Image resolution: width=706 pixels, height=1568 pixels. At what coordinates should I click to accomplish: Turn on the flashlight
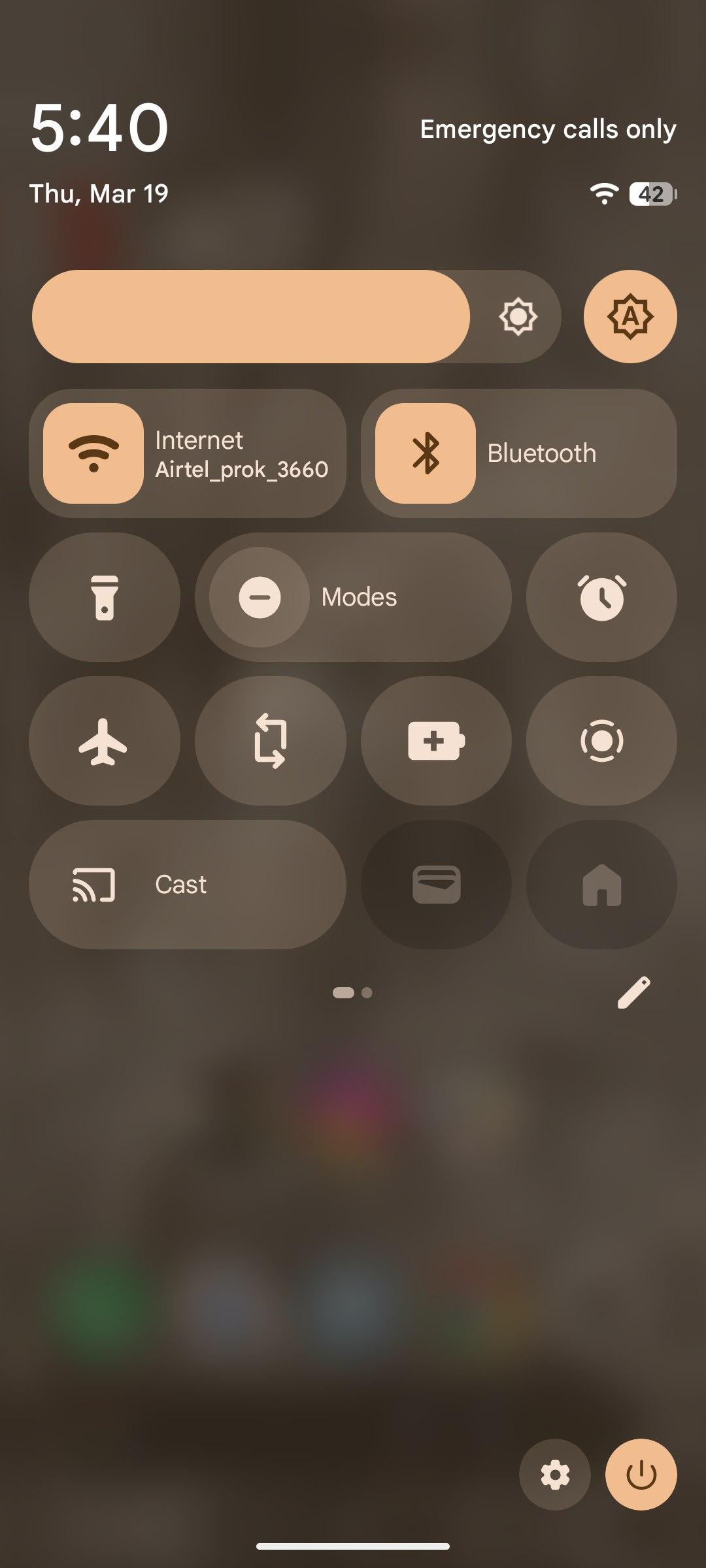point(105,596)
